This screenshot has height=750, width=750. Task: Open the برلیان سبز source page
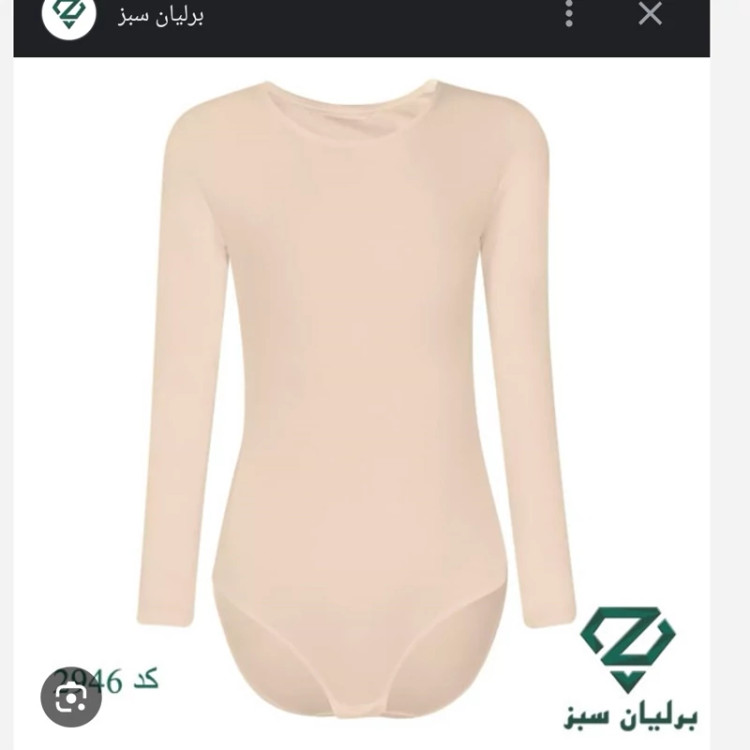(161, 16)
